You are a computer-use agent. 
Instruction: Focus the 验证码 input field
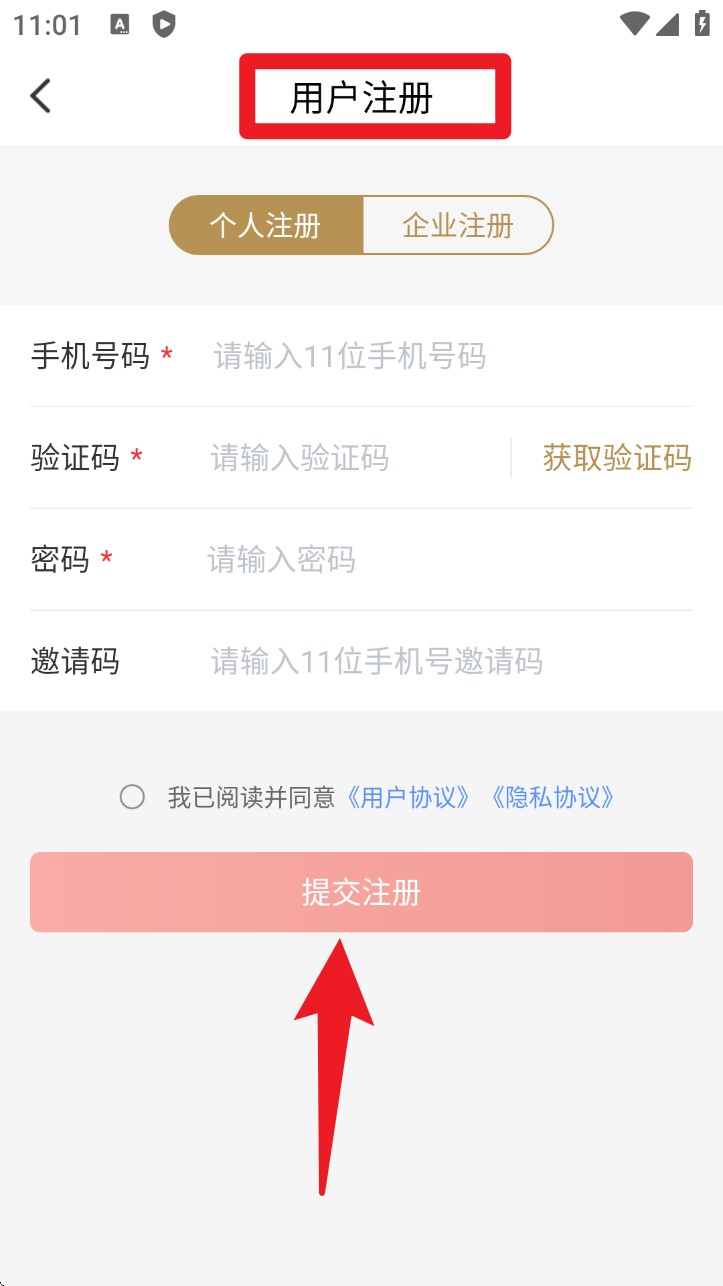(350, 458)
